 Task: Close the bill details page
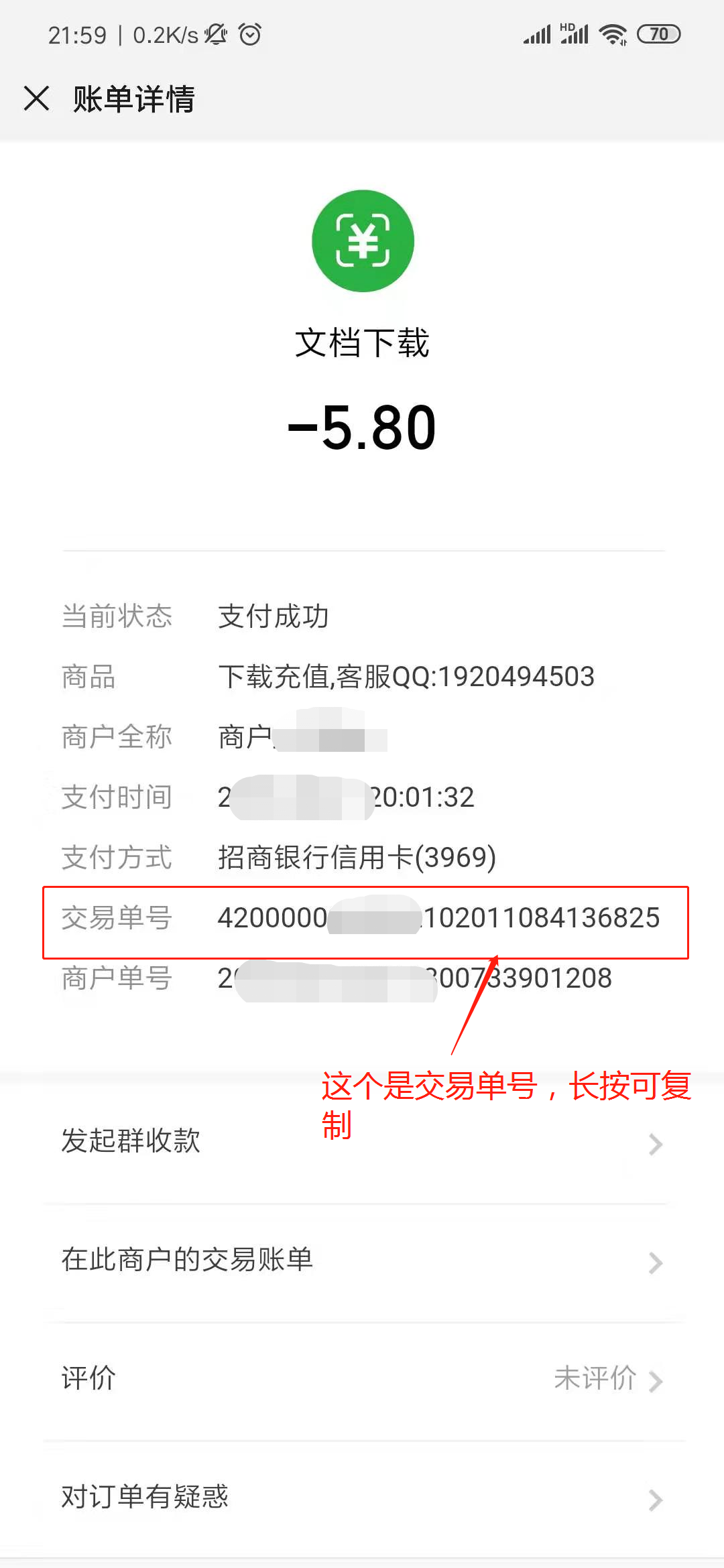[36, 99]
